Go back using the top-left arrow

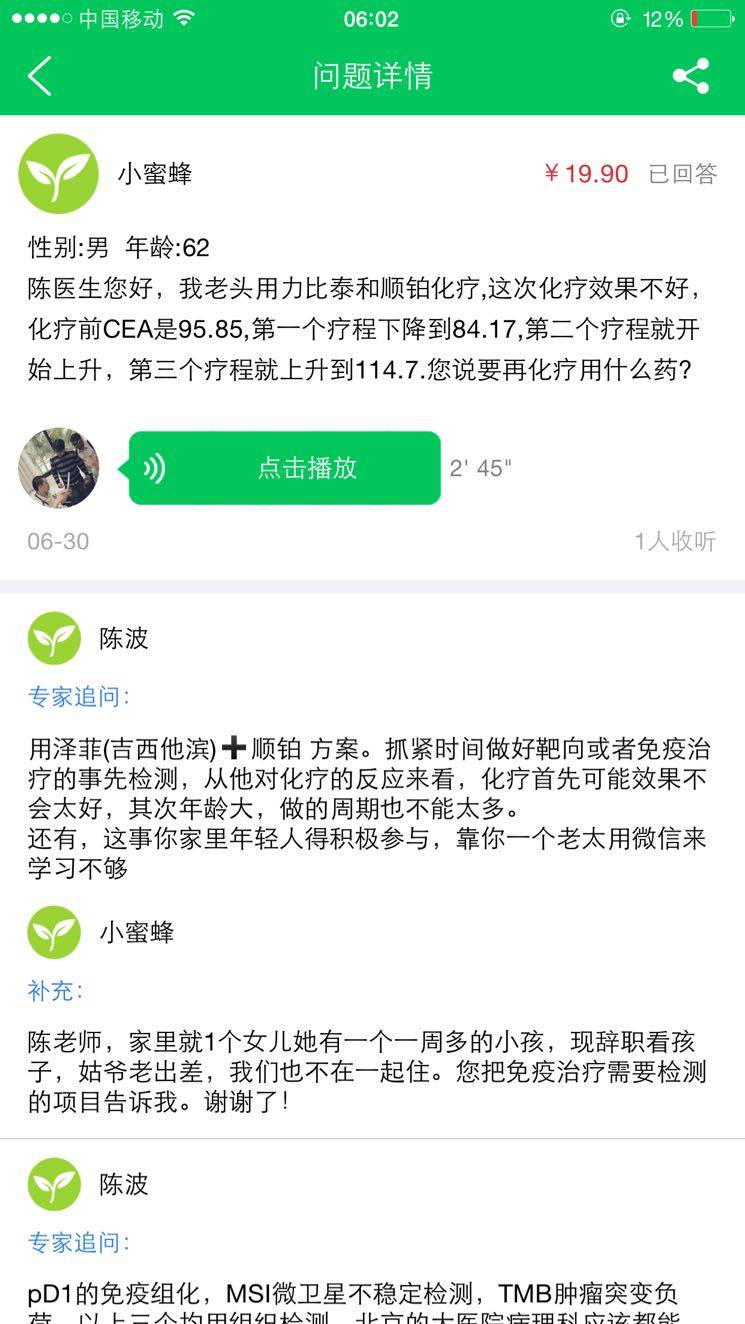(40, 76)
